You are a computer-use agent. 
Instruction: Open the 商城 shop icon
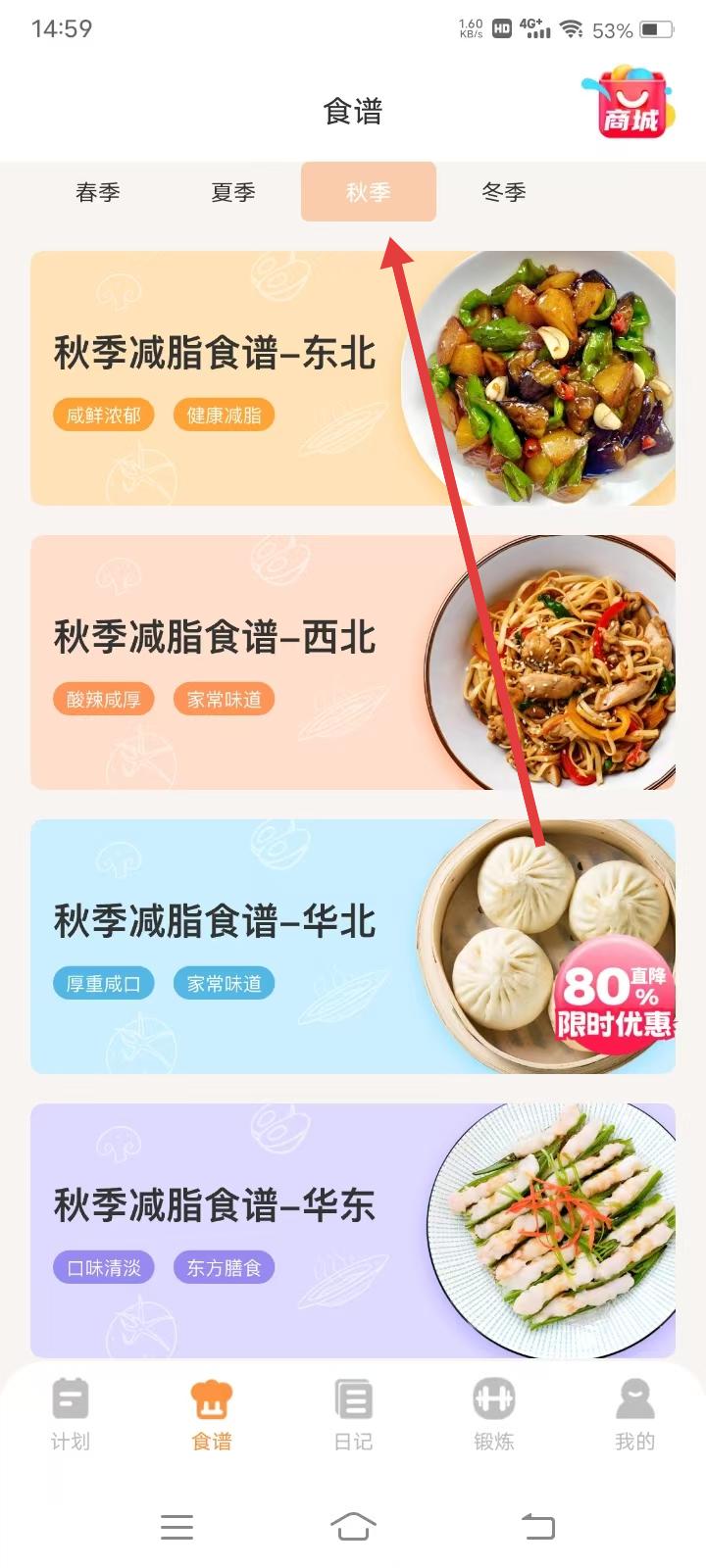click(x=629, y=104)
